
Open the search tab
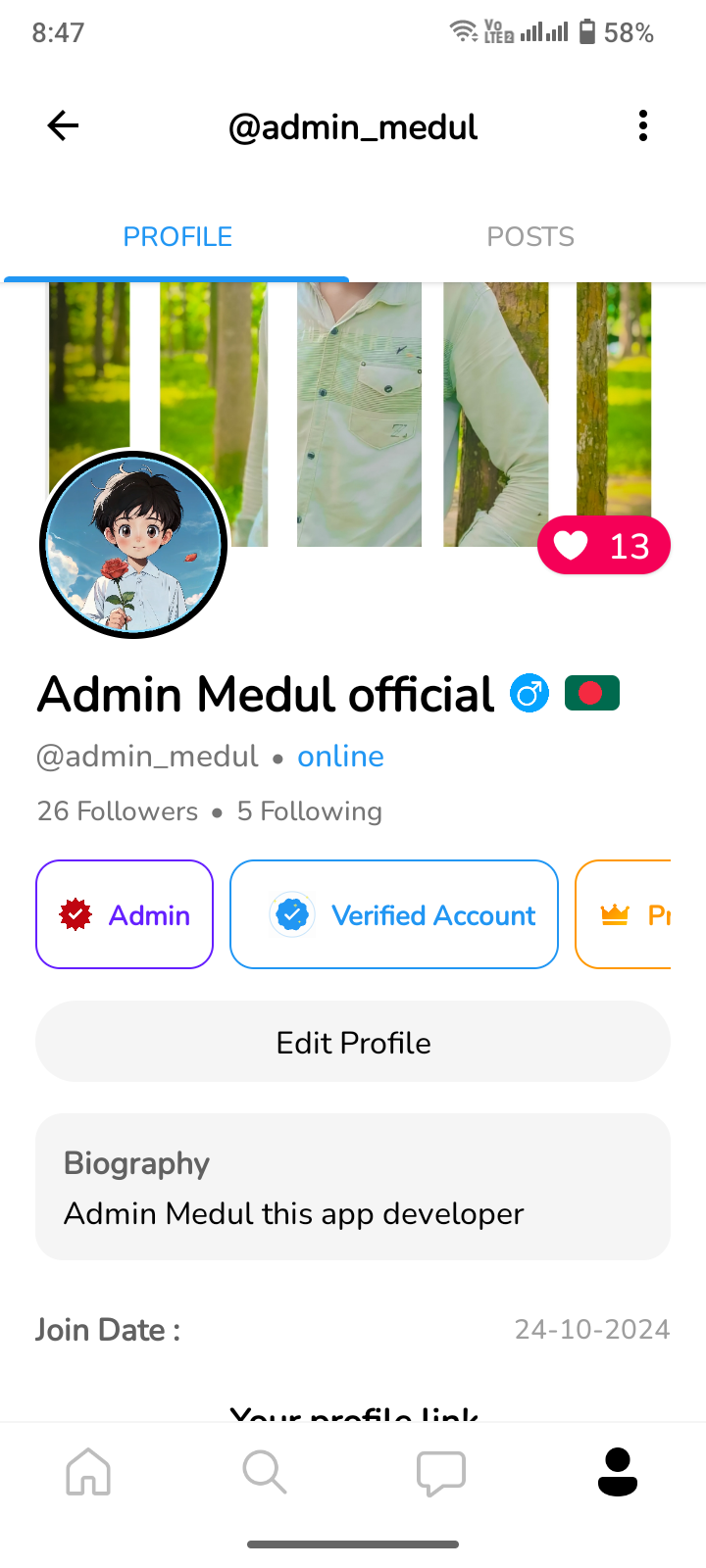[x=265, y=1472]
